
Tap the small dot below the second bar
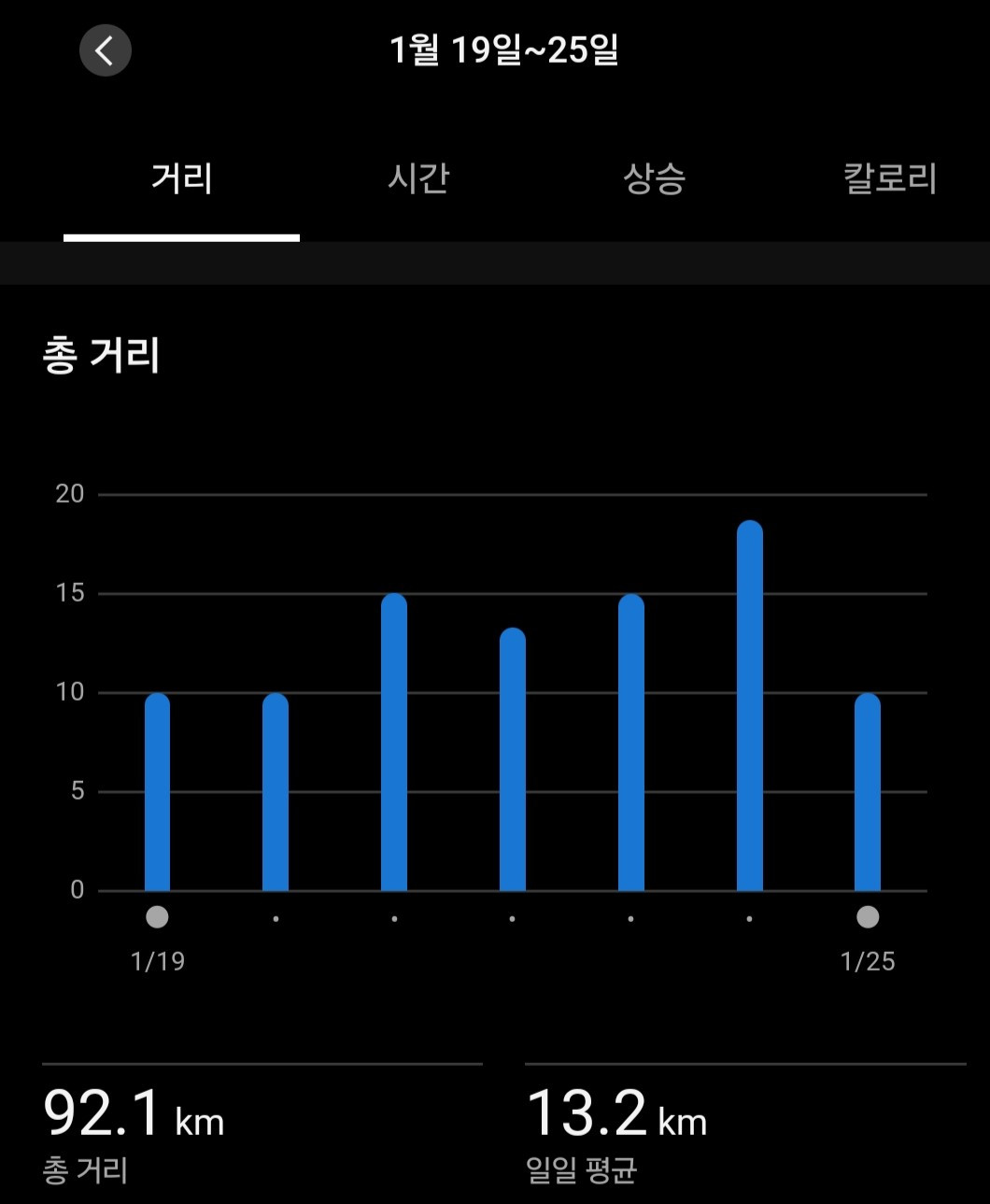pyautogui.click(x=276, y=918)
